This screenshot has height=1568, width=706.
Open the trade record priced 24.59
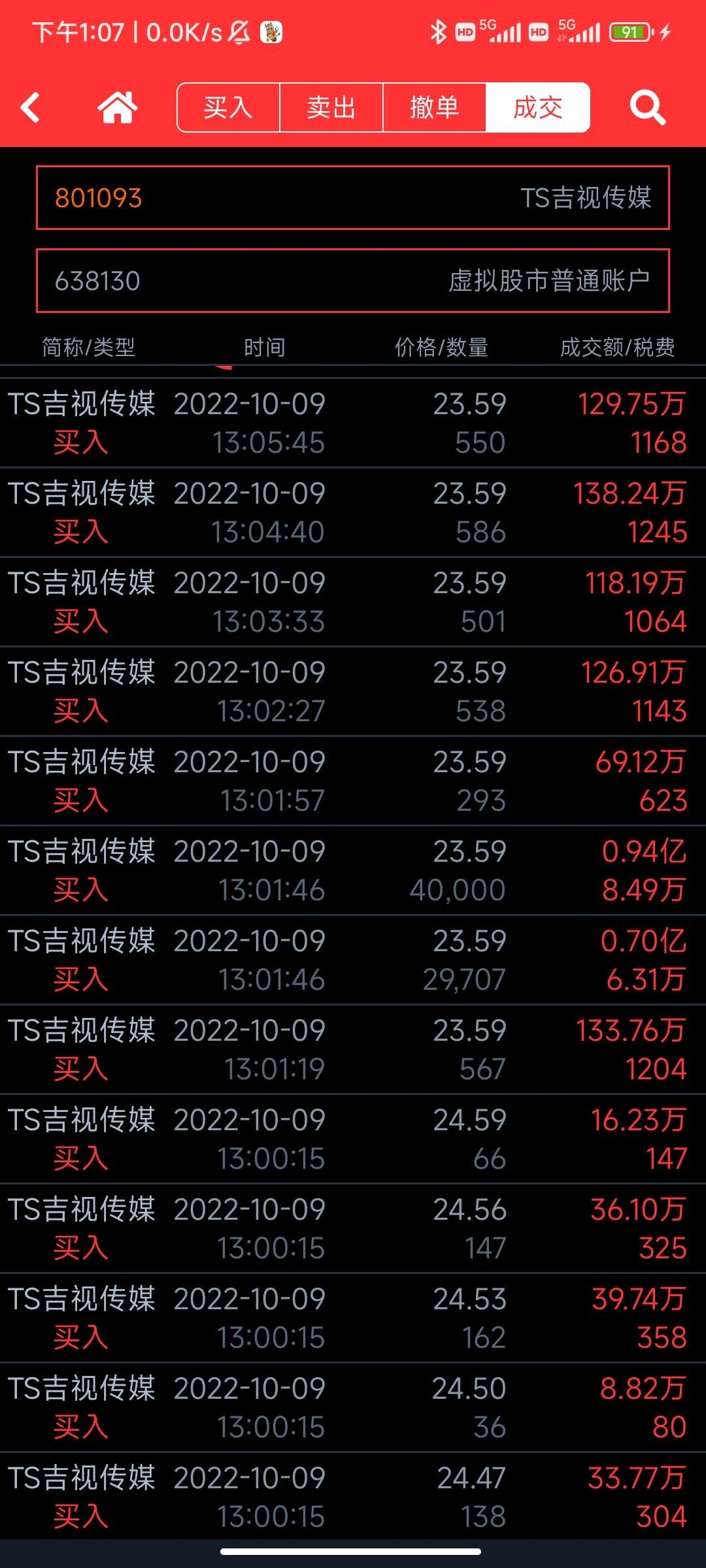(353, 1139)
